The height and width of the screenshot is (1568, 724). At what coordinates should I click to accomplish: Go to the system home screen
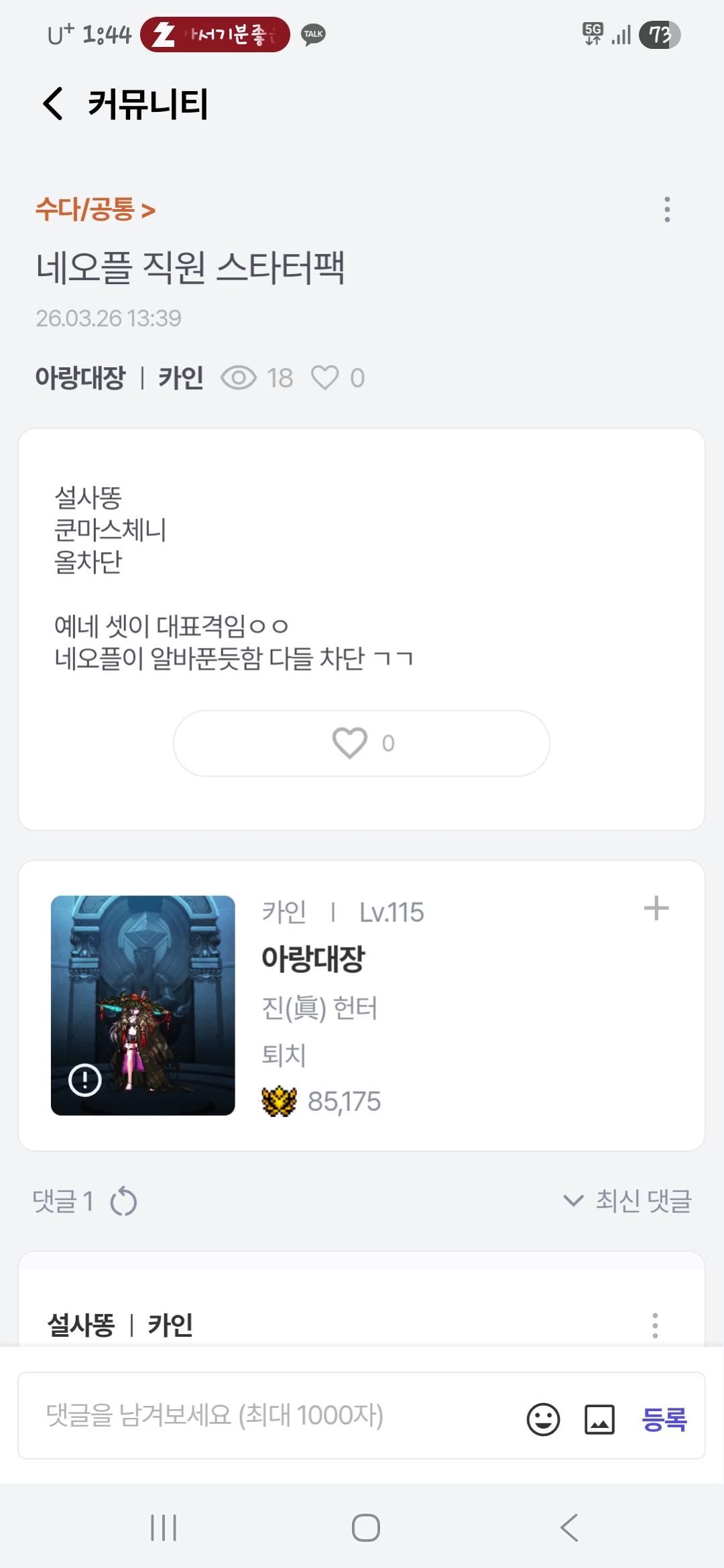point(365,1528)
